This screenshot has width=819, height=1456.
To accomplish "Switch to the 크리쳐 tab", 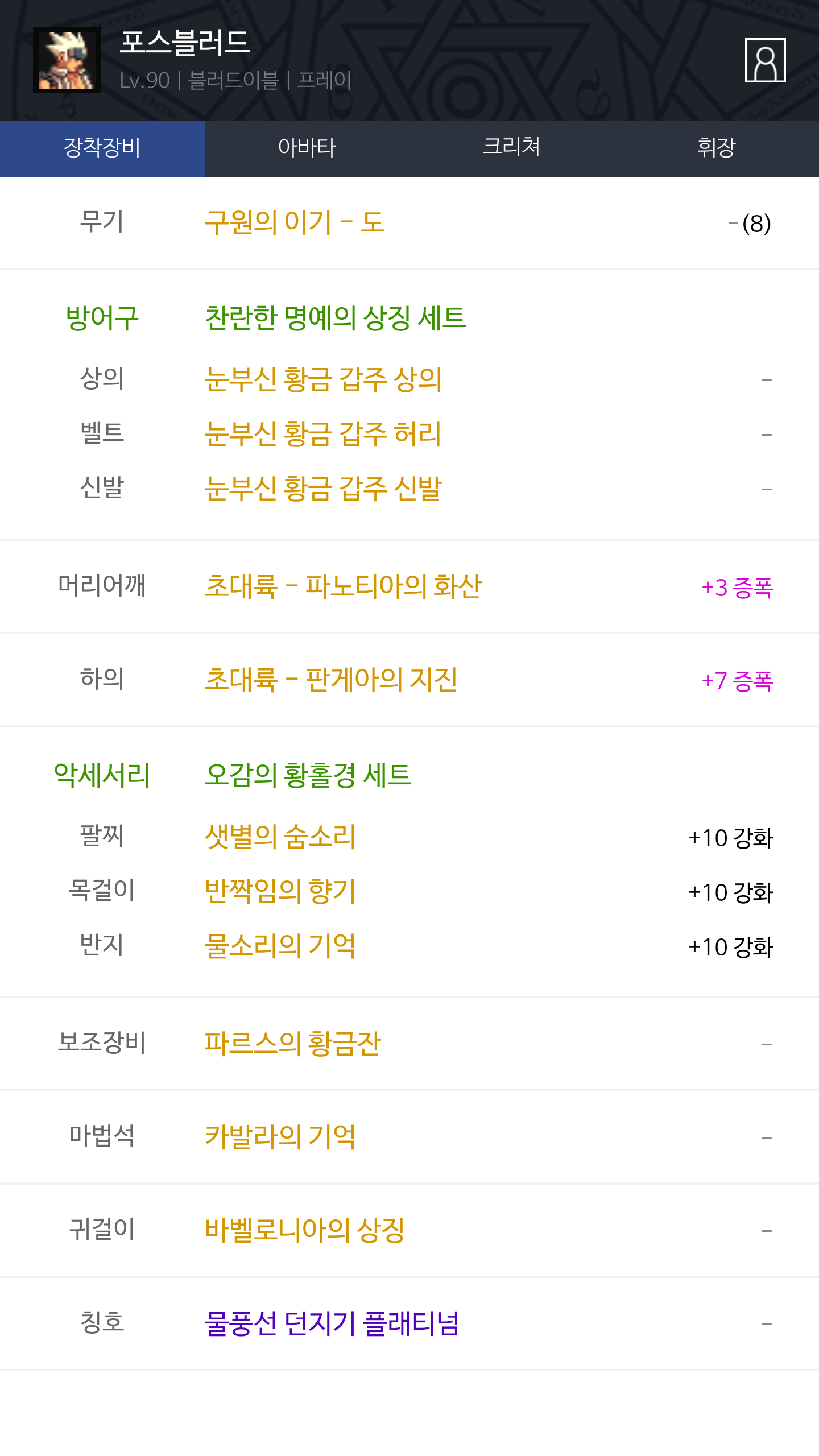I will click(512, 148).
